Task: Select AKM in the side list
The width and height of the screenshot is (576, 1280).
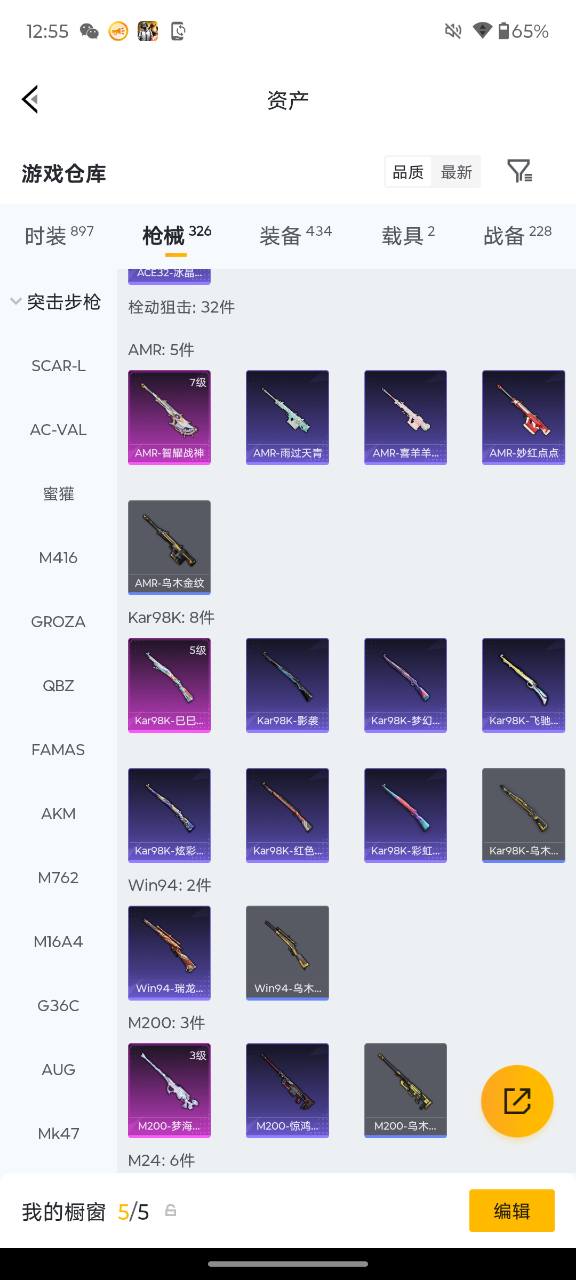Action: 58,814
